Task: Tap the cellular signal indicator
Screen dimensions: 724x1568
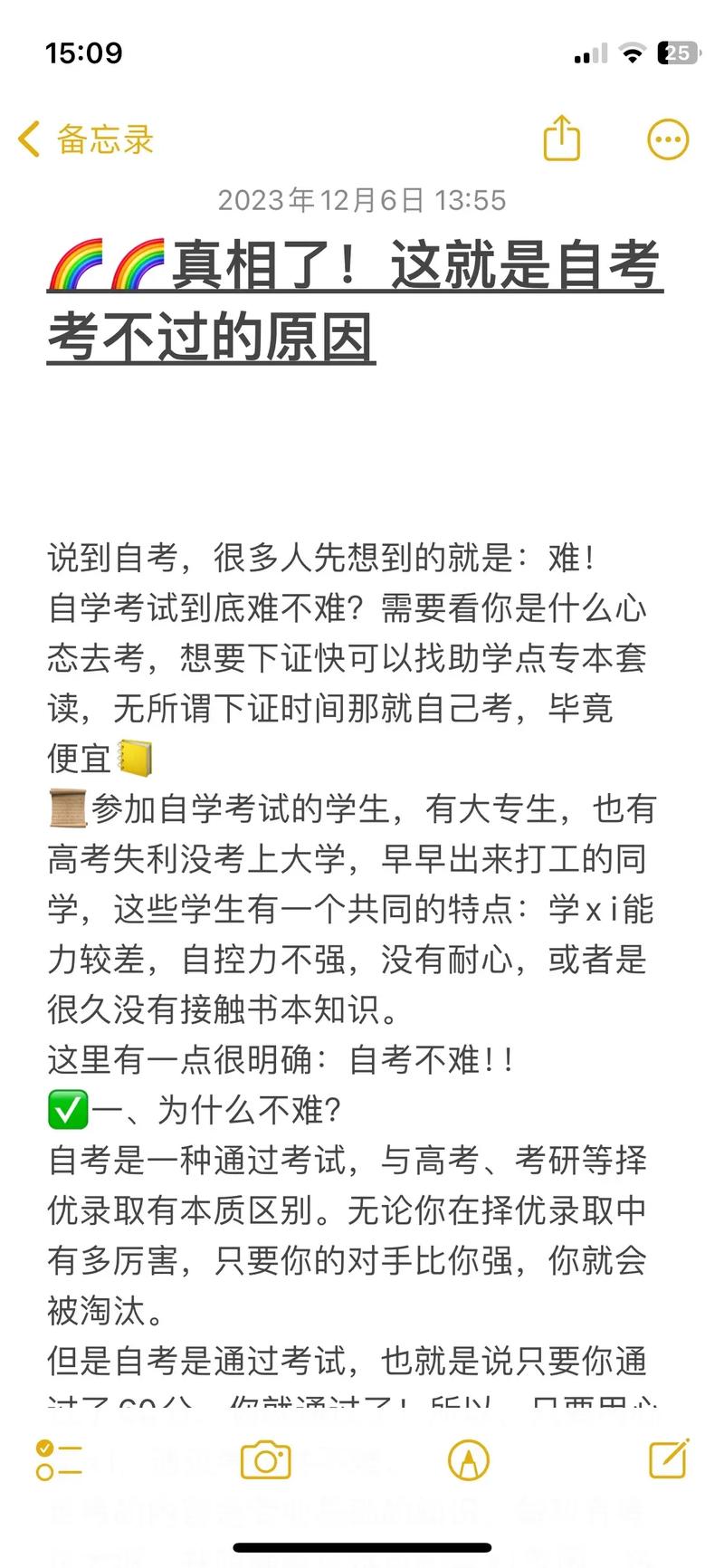Action: pos(589,53)
